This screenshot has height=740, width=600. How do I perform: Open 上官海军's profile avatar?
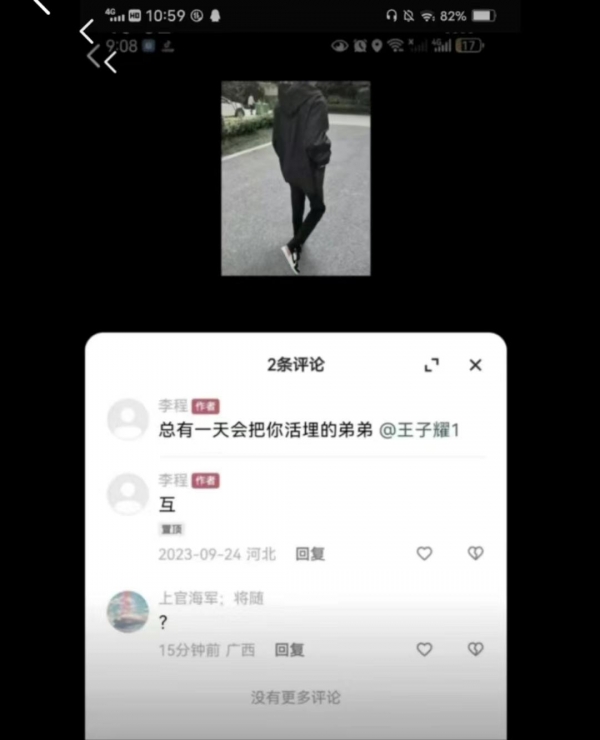pyautogui.click(x=128, y=611)
